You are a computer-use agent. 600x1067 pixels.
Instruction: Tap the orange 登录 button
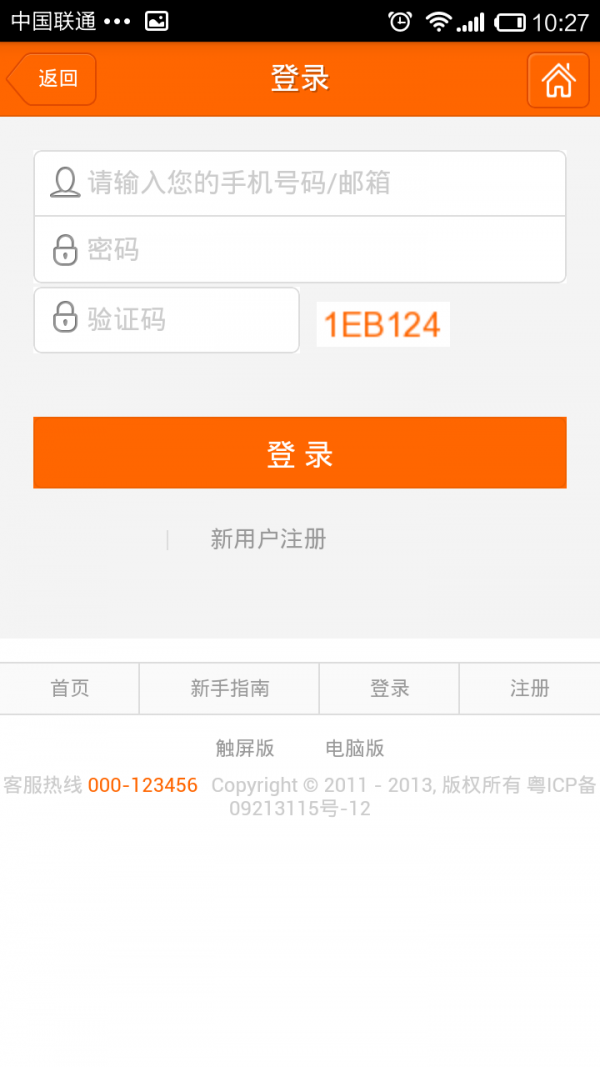(x=300, y=453)
